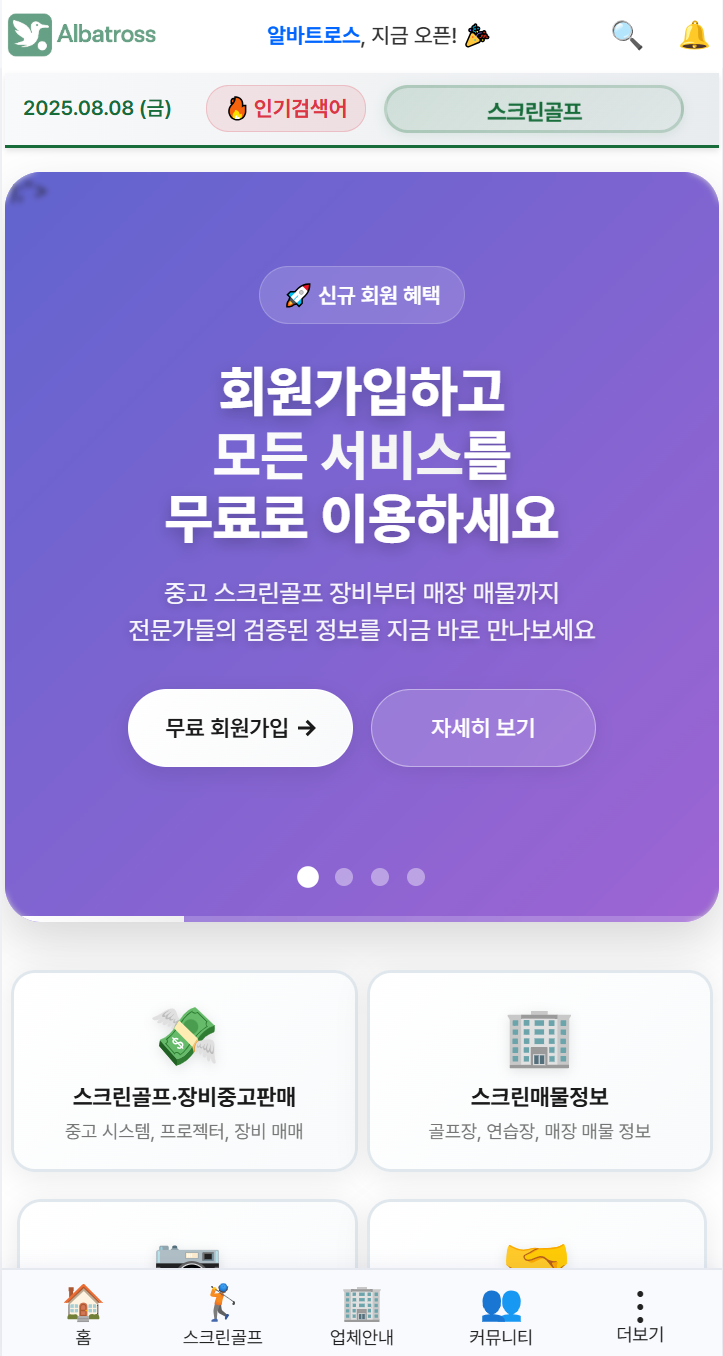Switch to the 업체안내 tab
723x1356 pixels.
362,1315
